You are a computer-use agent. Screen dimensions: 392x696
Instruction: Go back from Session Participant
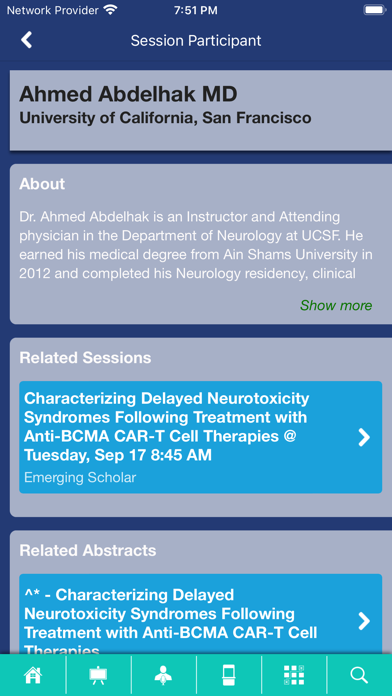coord(27,40)
